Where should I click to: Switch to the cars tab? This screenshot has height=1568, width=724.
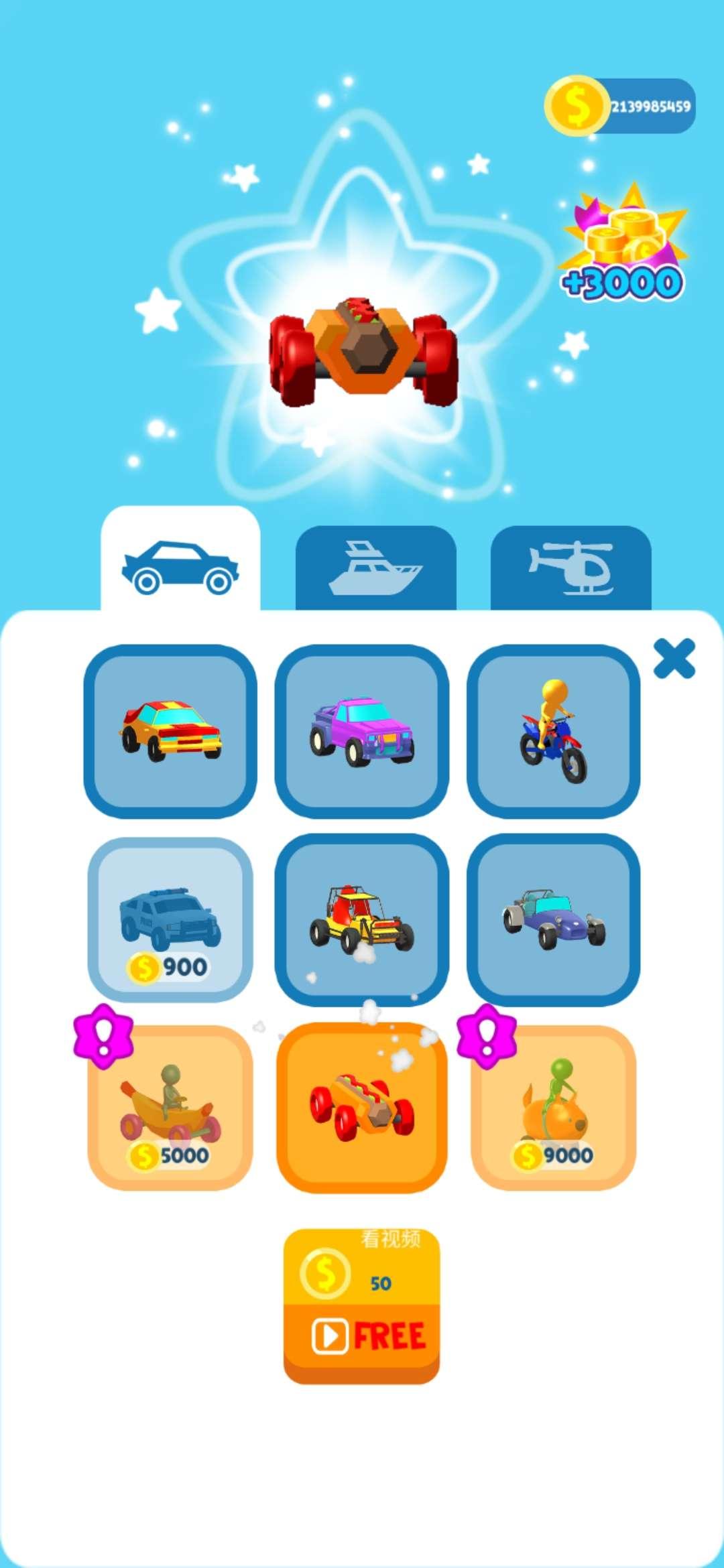point(180,567)
